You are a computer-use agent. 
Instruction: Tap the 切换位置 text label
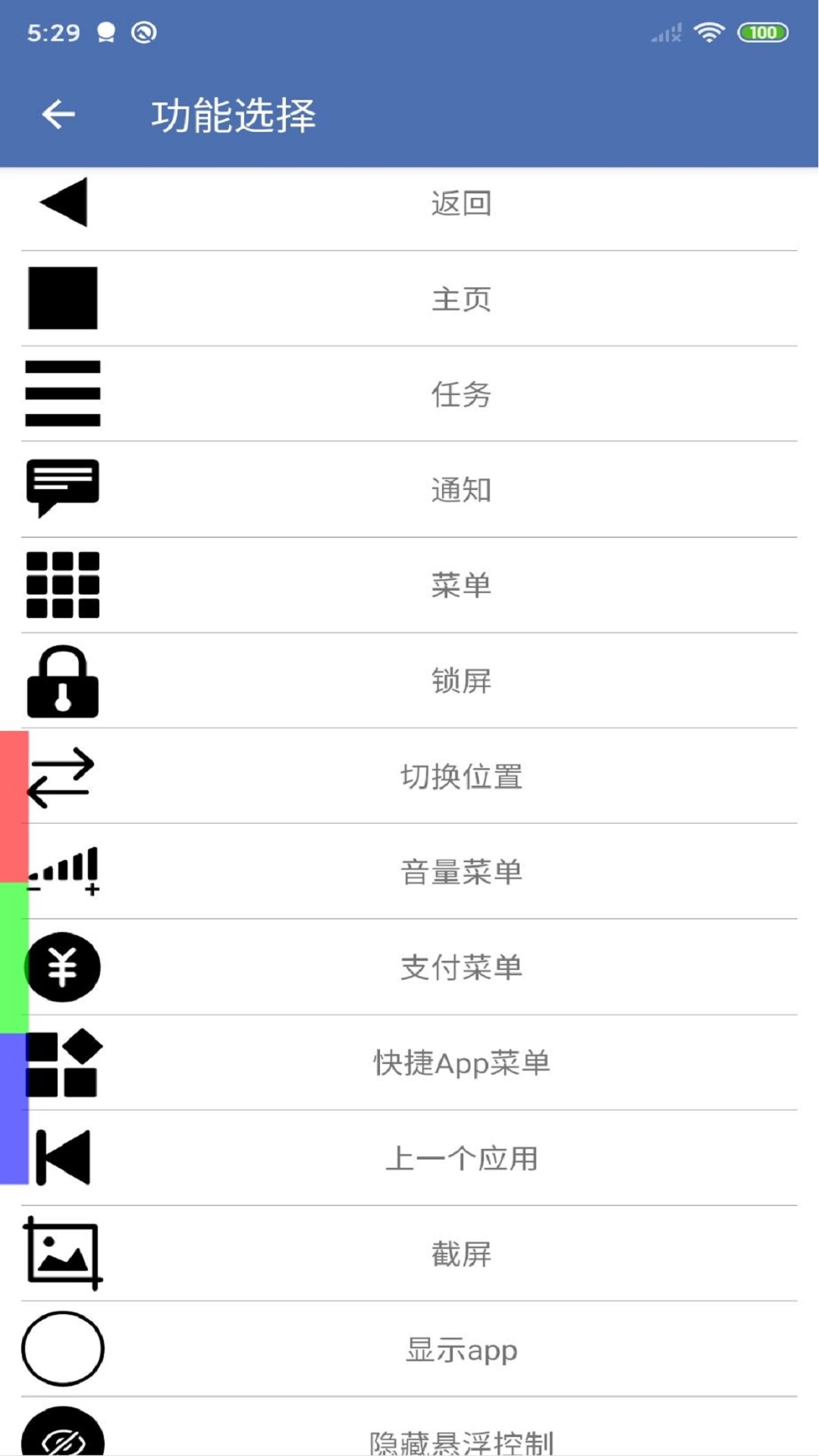pyautogui.click(x=461, y=777)
